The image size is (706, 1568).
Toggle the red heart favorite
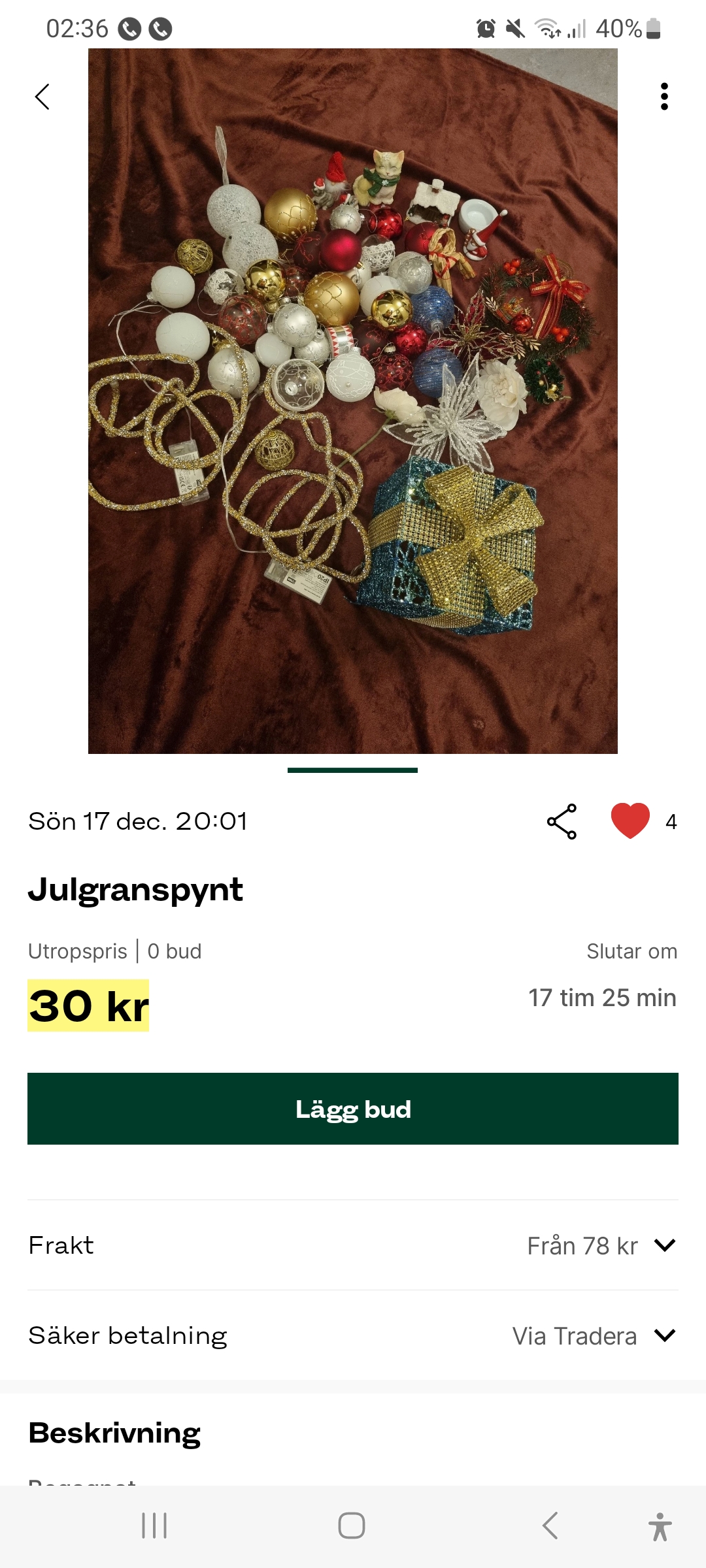(x=630, y=821)
